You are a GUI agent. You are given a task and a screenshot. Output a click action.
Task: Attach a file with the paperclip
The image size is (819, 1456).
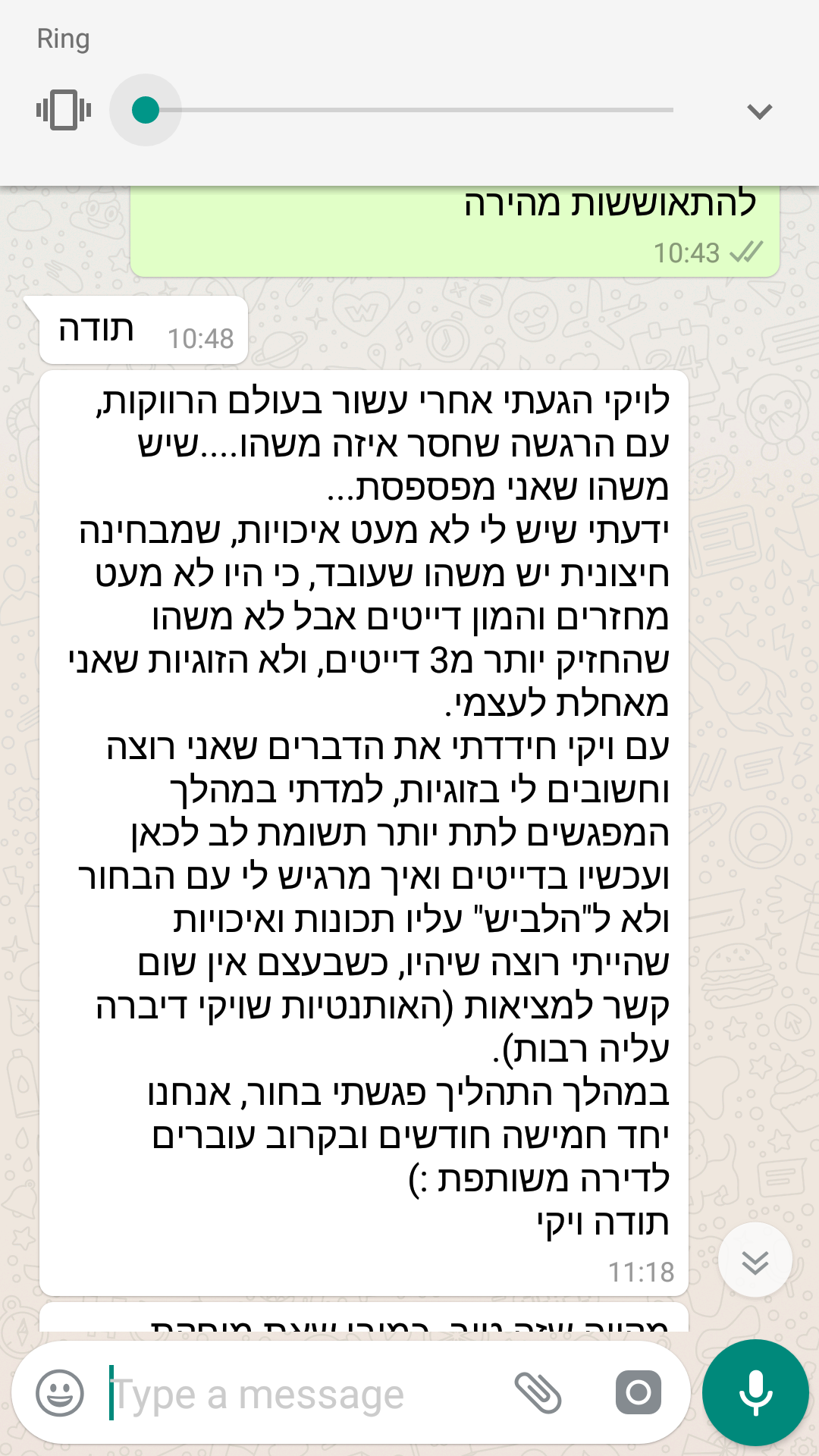pyautogui.click(x=538, y=1392)
